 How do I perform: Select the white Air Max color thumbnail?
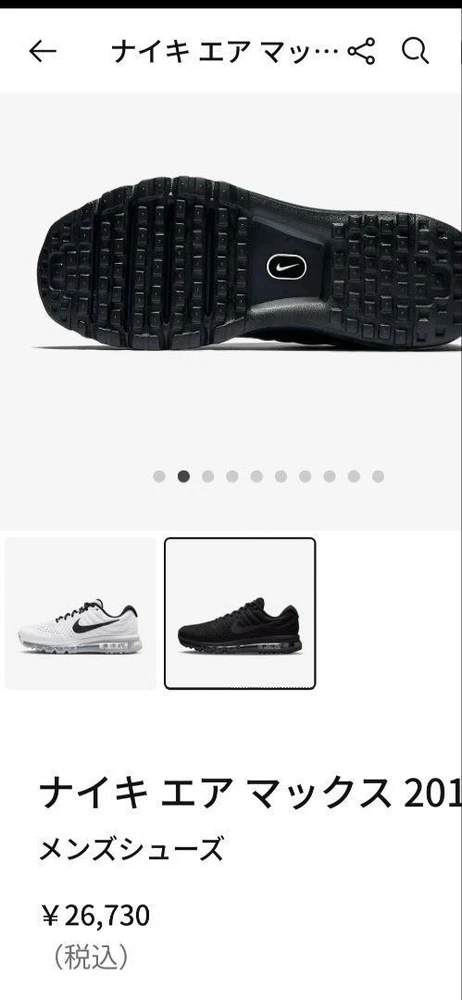80,613
